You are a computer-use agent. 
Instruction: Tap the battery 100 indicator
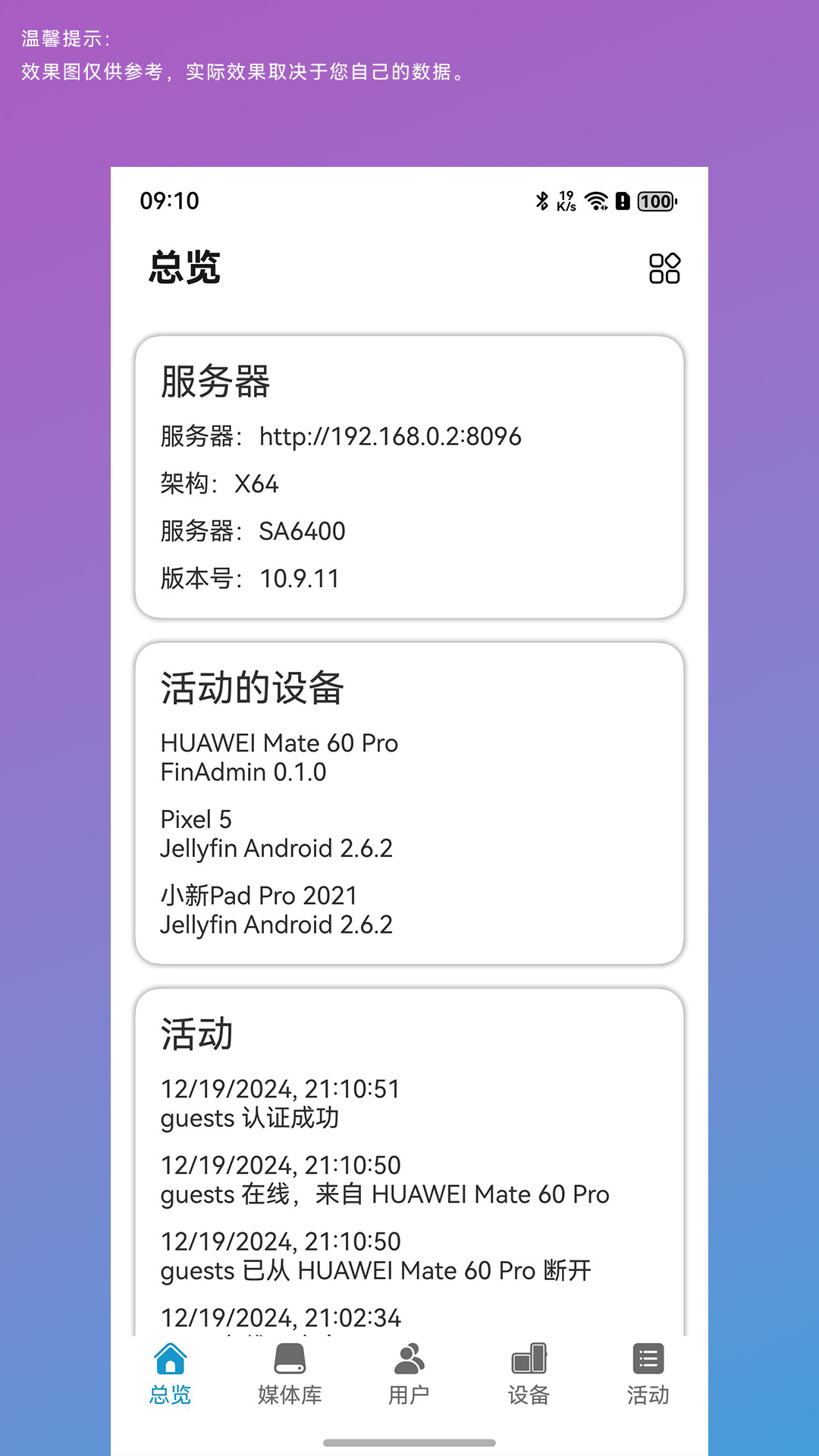(654, 202)
